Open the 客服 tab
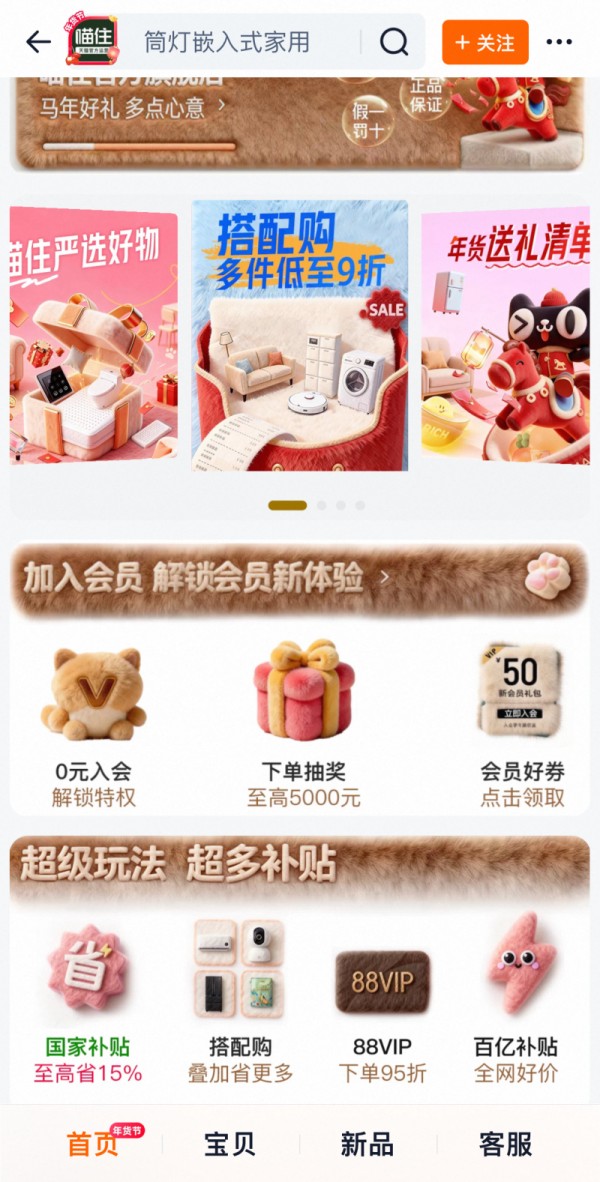600x1182 pixels. (x=505, y=1144)
